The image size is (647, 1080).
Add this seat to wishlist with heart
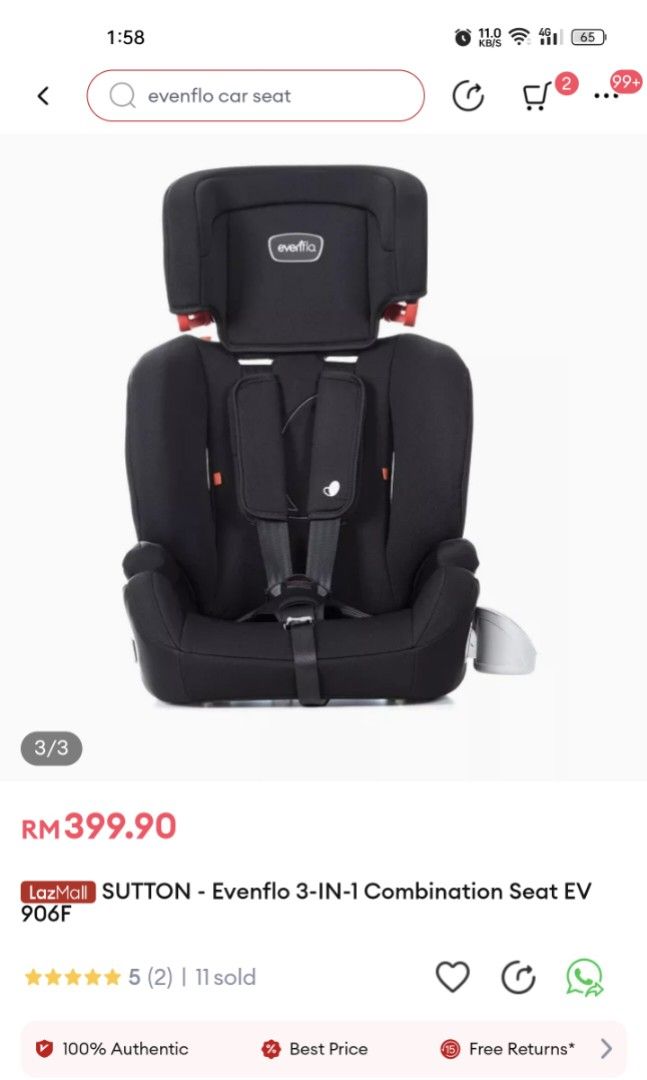tap(453, 977)
